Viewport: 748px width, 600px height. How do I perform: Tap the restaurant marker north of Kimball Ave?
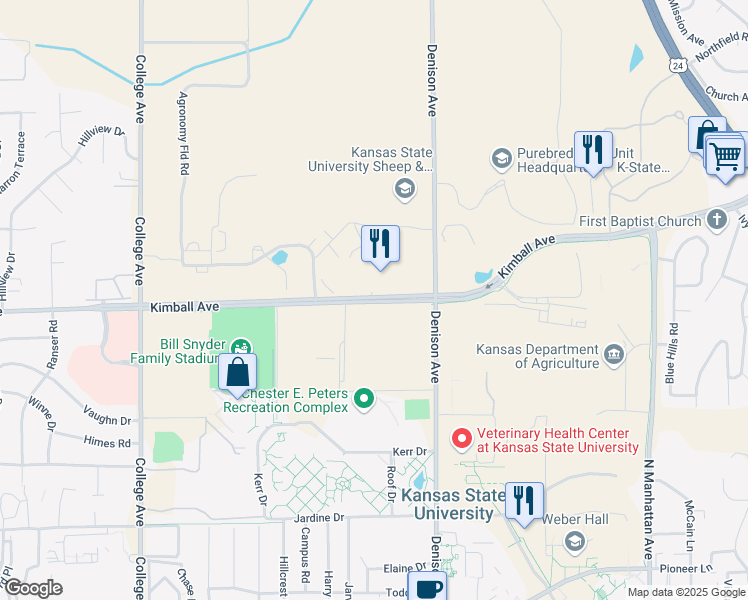pyautogui.click(x=380, y=244)
